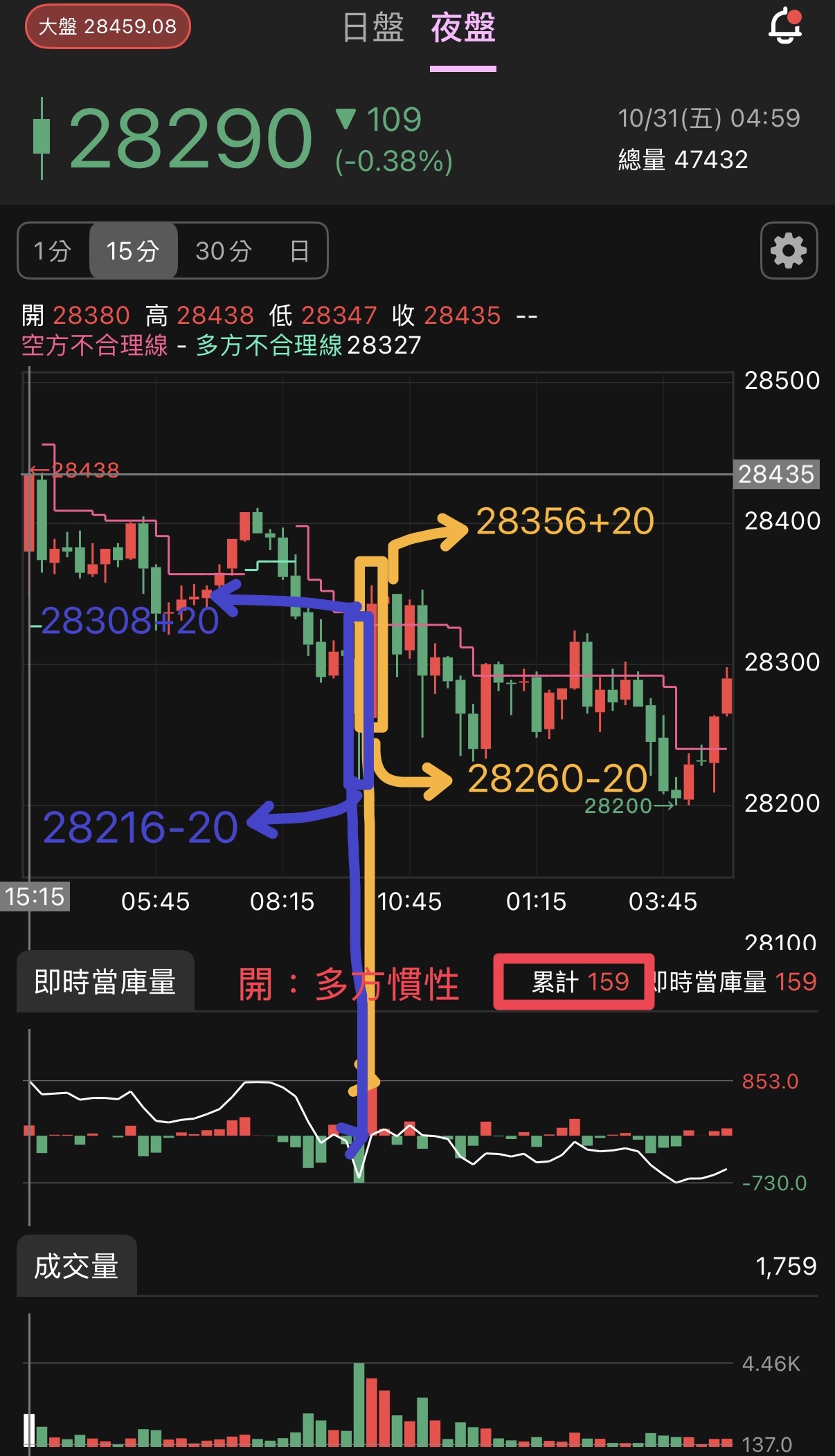This screenshot has height=1456, width=835.
Task: Select the 15分 chart interval
Action: 133,251
